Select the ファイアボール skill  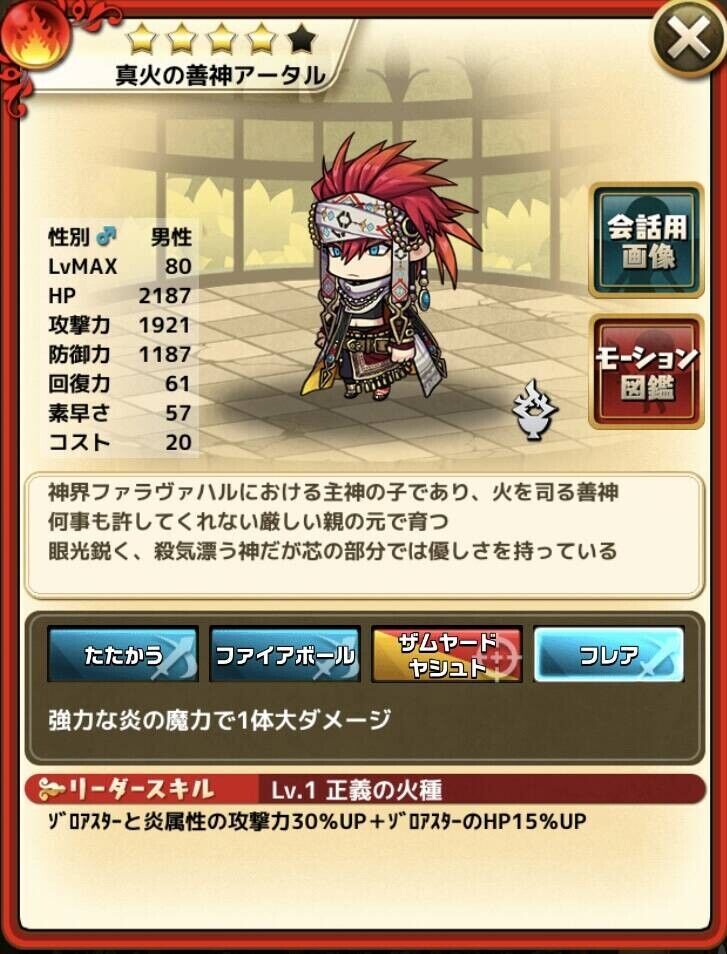click(285, 655)
